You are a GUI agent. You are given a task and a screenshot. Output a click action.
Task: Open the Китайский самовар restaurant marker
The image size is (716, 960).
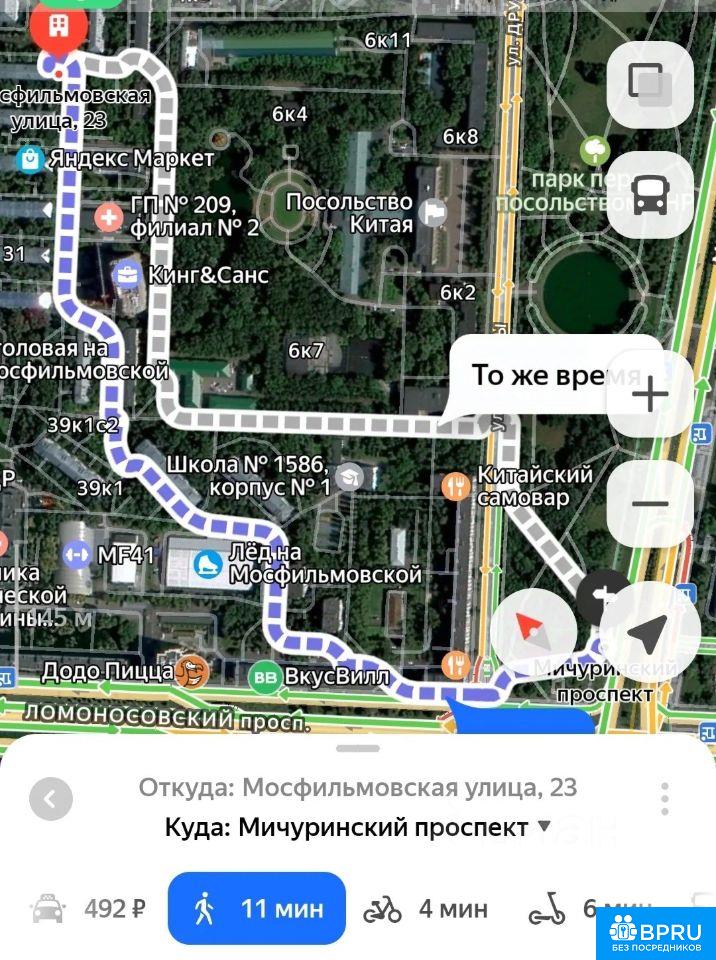click(x=456, y=486)
